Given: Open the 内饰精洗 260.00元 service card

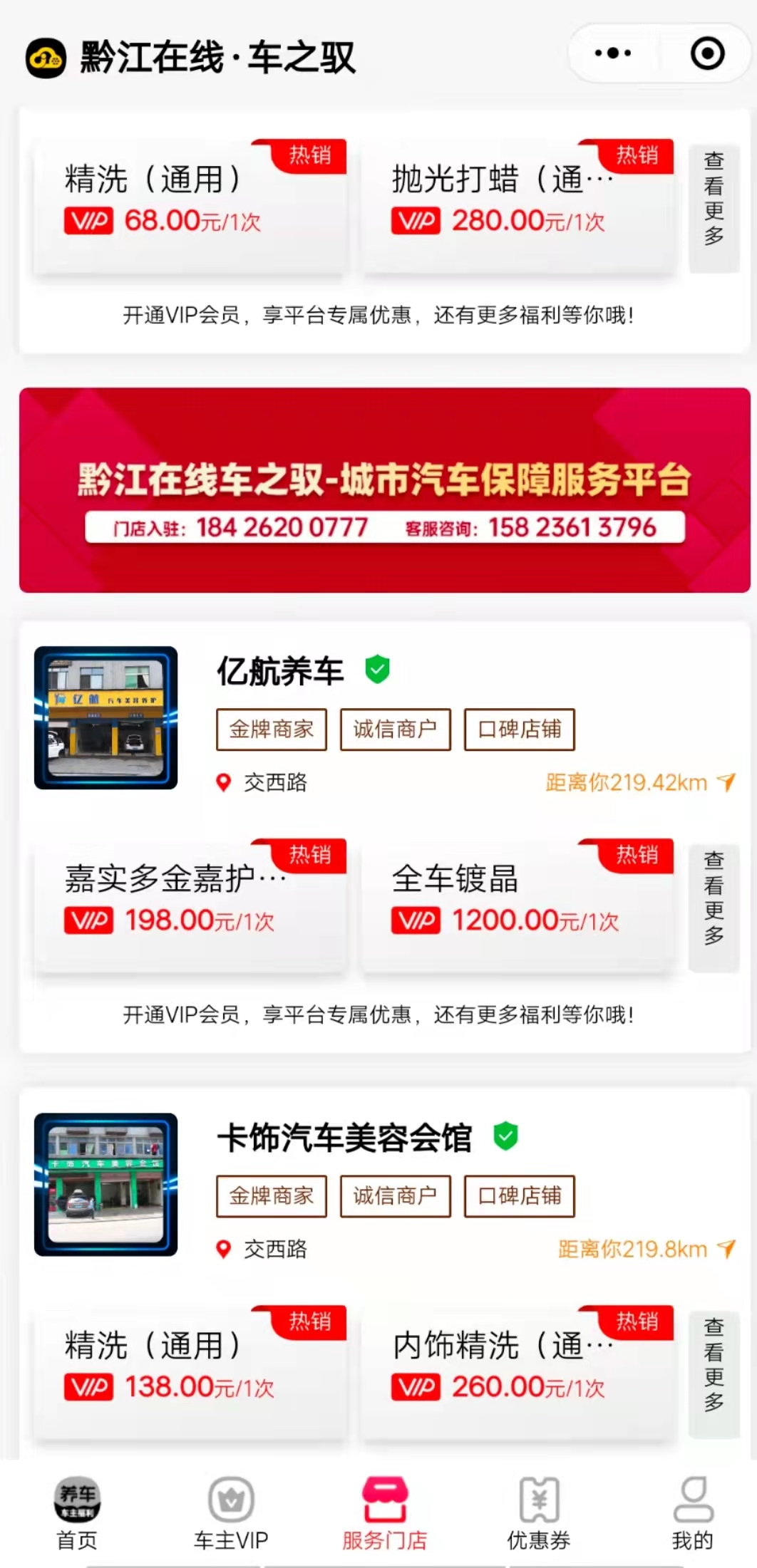Looking at the screenshot, I should pos(517,1368).
